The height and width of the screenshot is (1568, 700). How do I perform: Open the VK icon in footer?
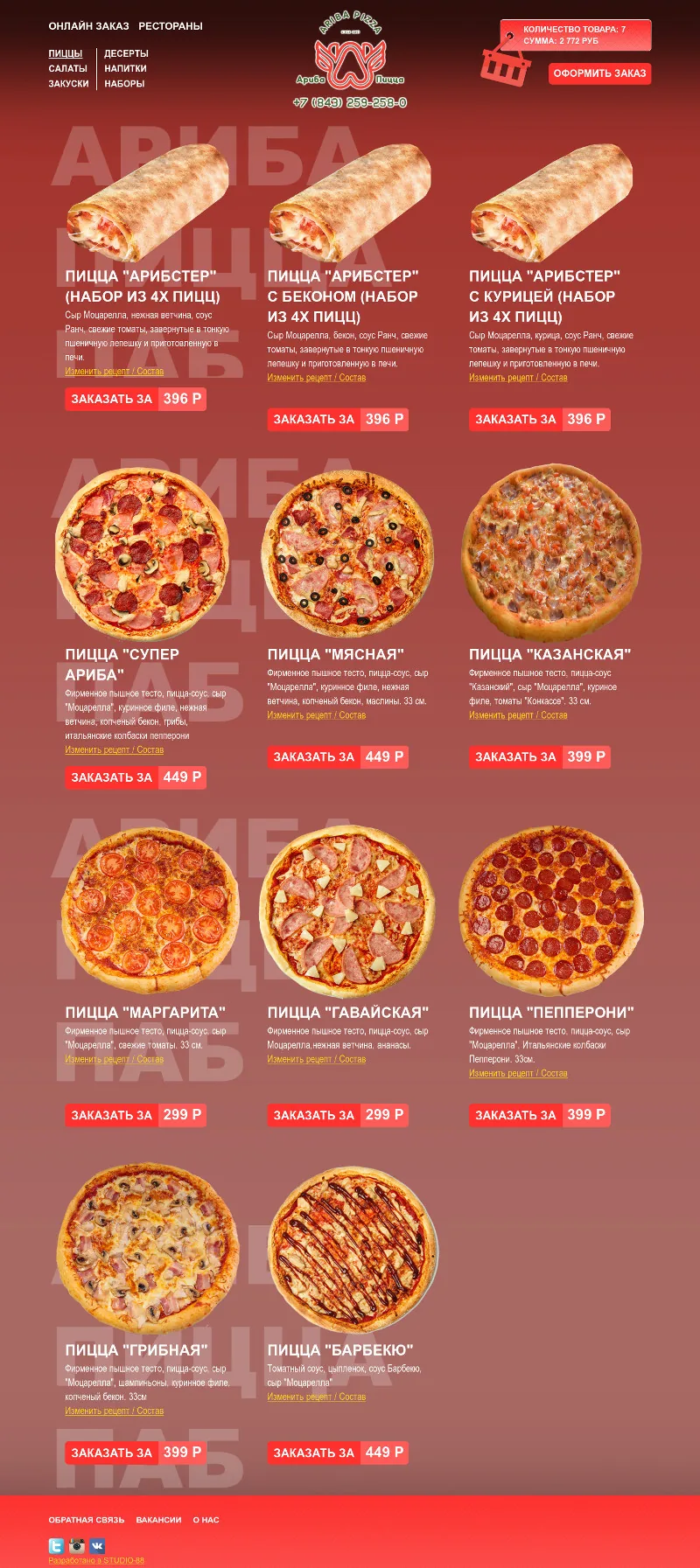tap(97, 1545)
